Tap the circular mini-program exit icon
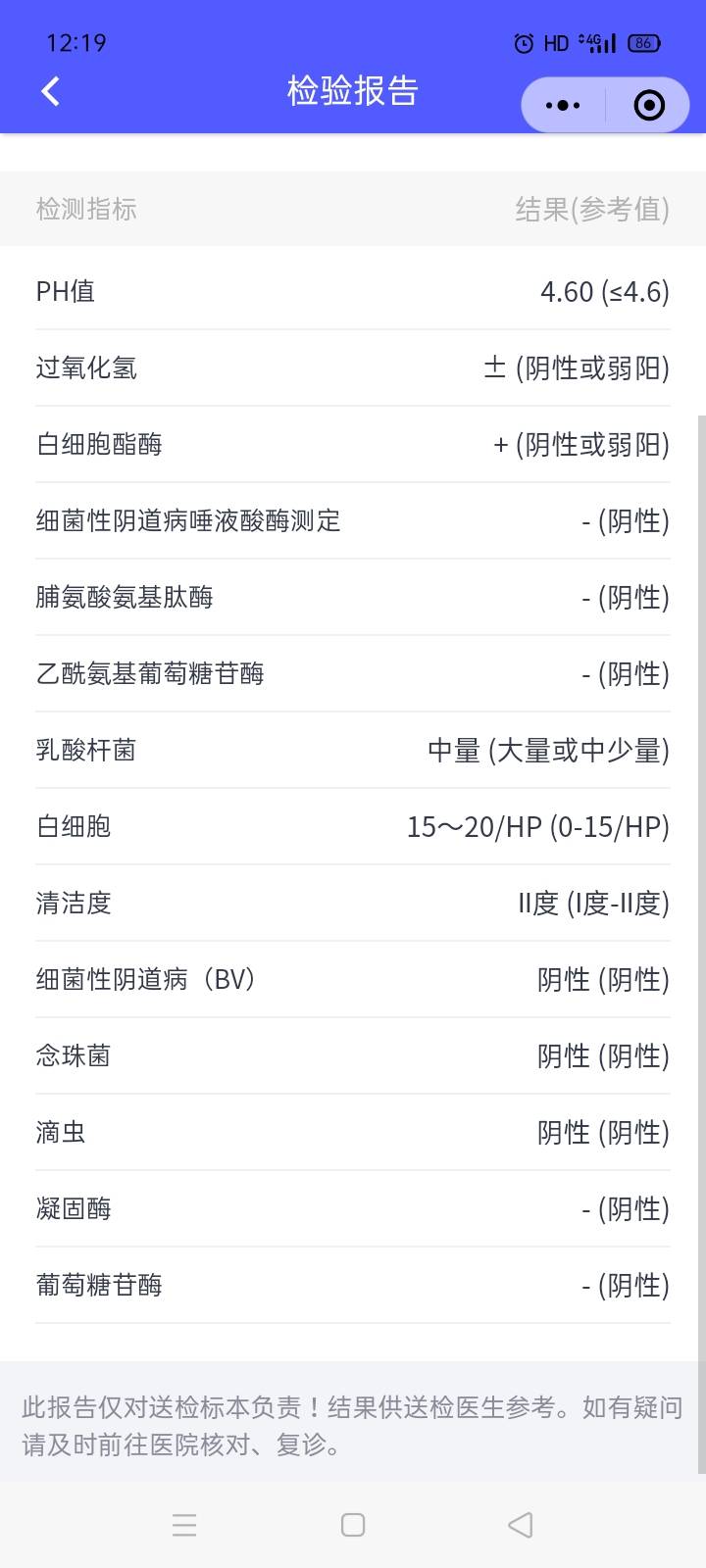 648,105
